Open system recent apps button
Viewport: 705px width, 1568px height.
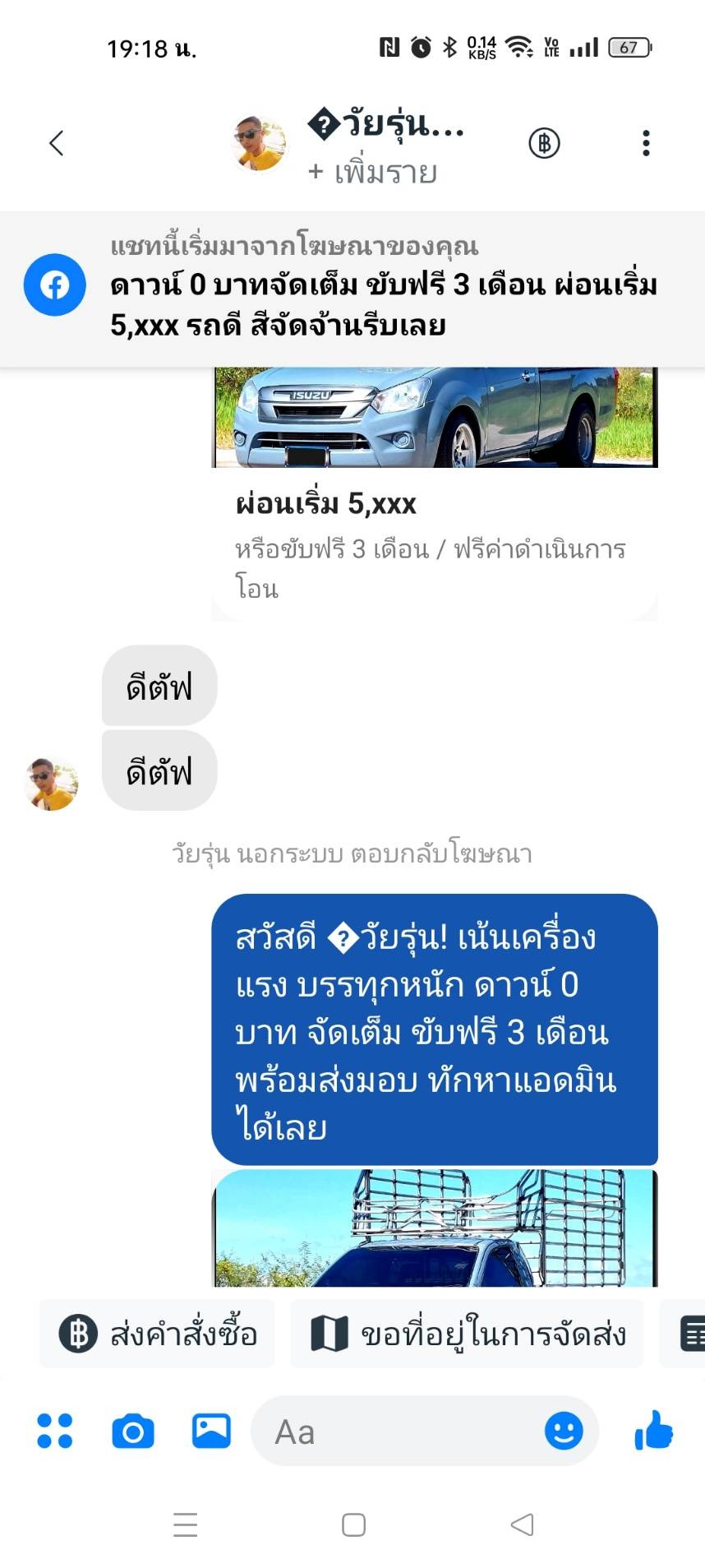coord(186,1524)
